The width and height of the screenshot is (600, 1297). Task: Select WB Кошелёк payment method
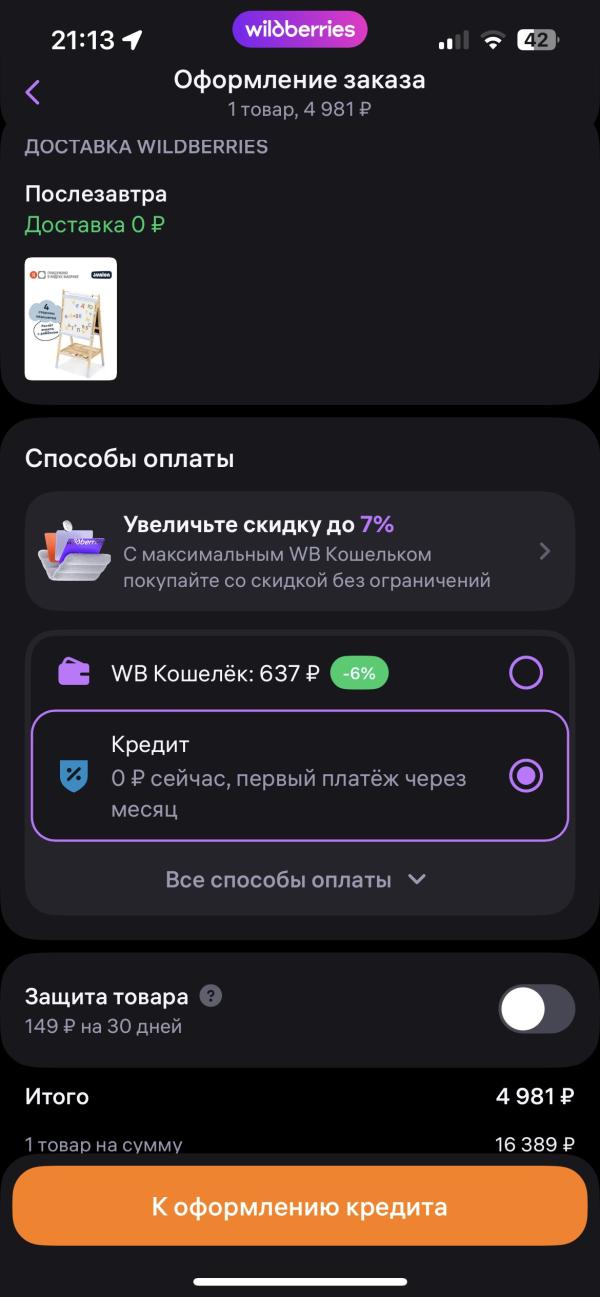[x=526, y=673]
